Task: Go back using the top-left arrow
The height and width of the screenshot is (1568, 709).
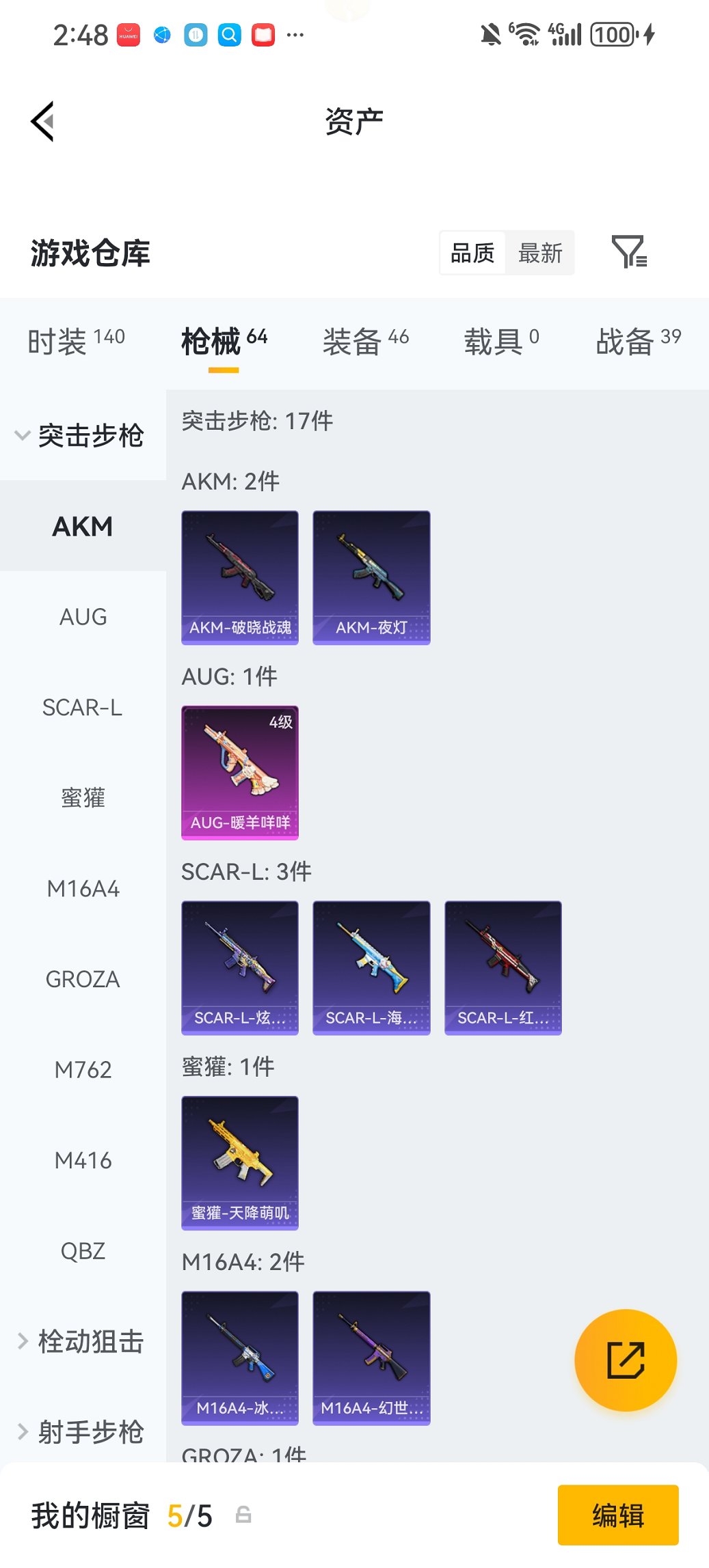Action: pos(42,121)
